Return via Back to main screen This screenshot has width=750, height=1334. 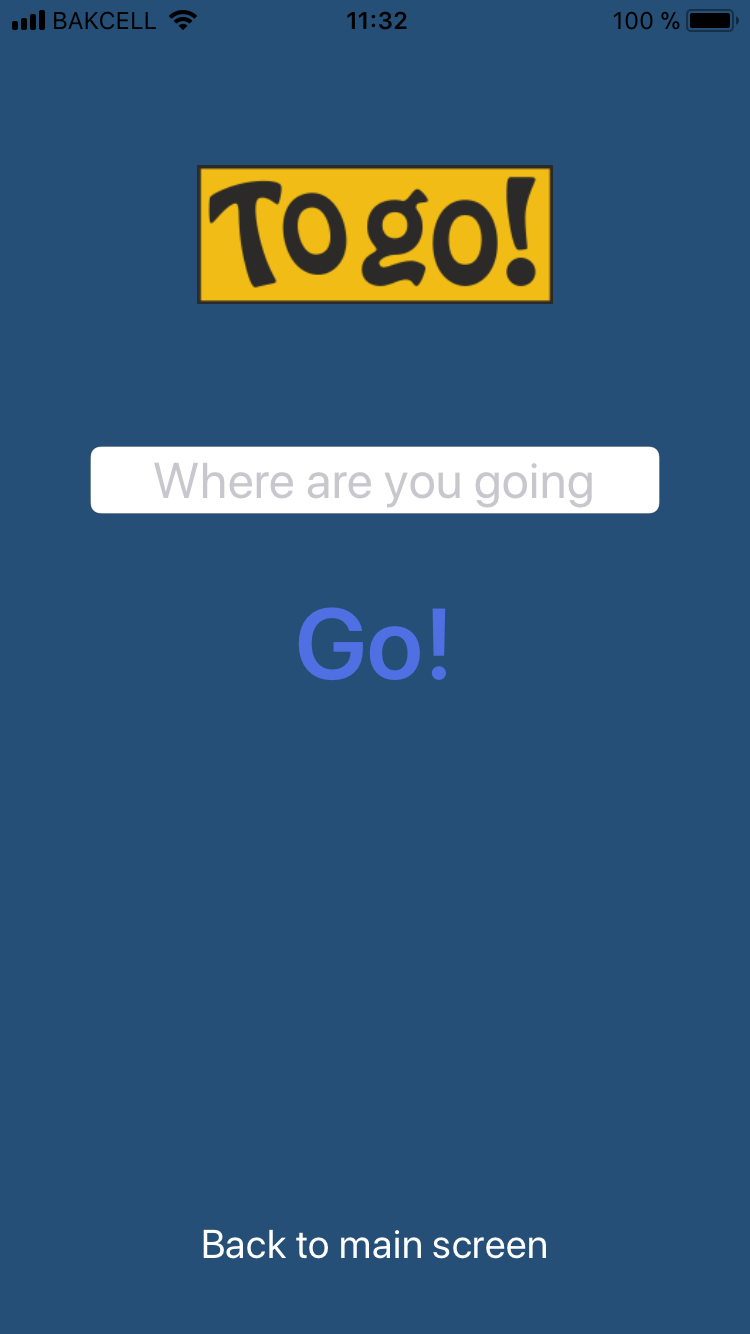(x=374, y=1244)
